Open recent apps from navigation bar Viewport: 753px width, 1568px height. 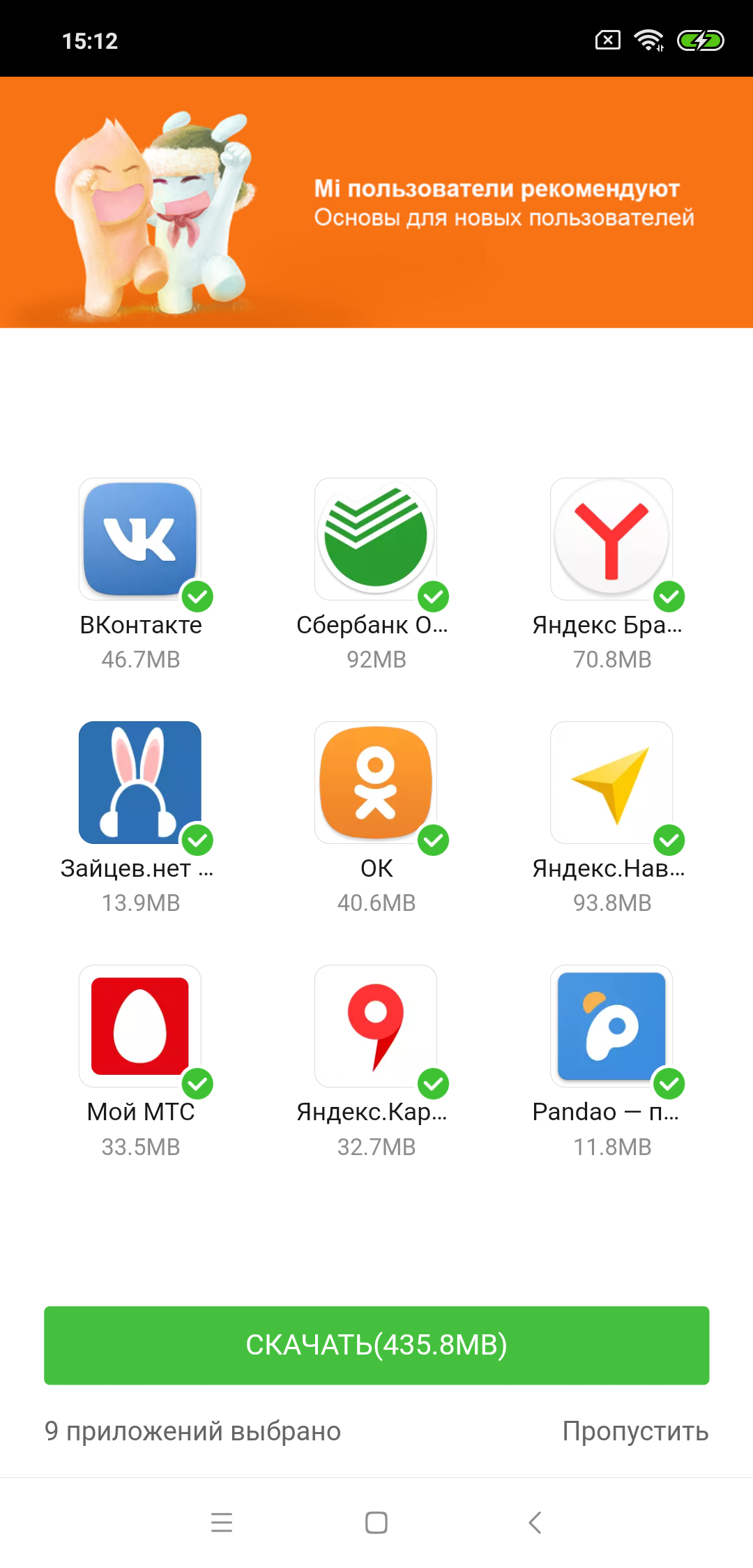[222, 1522]
